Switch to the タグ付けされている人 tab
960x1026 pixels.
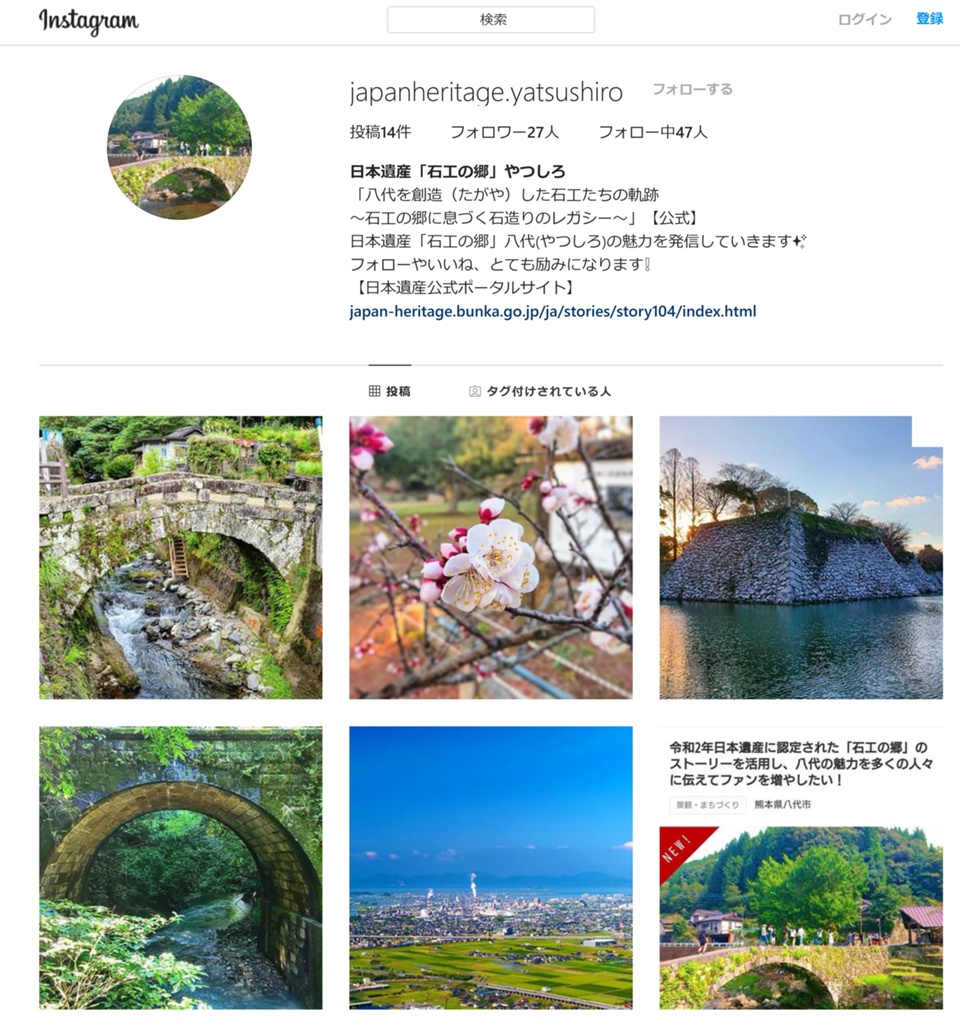tap(540, 391)
